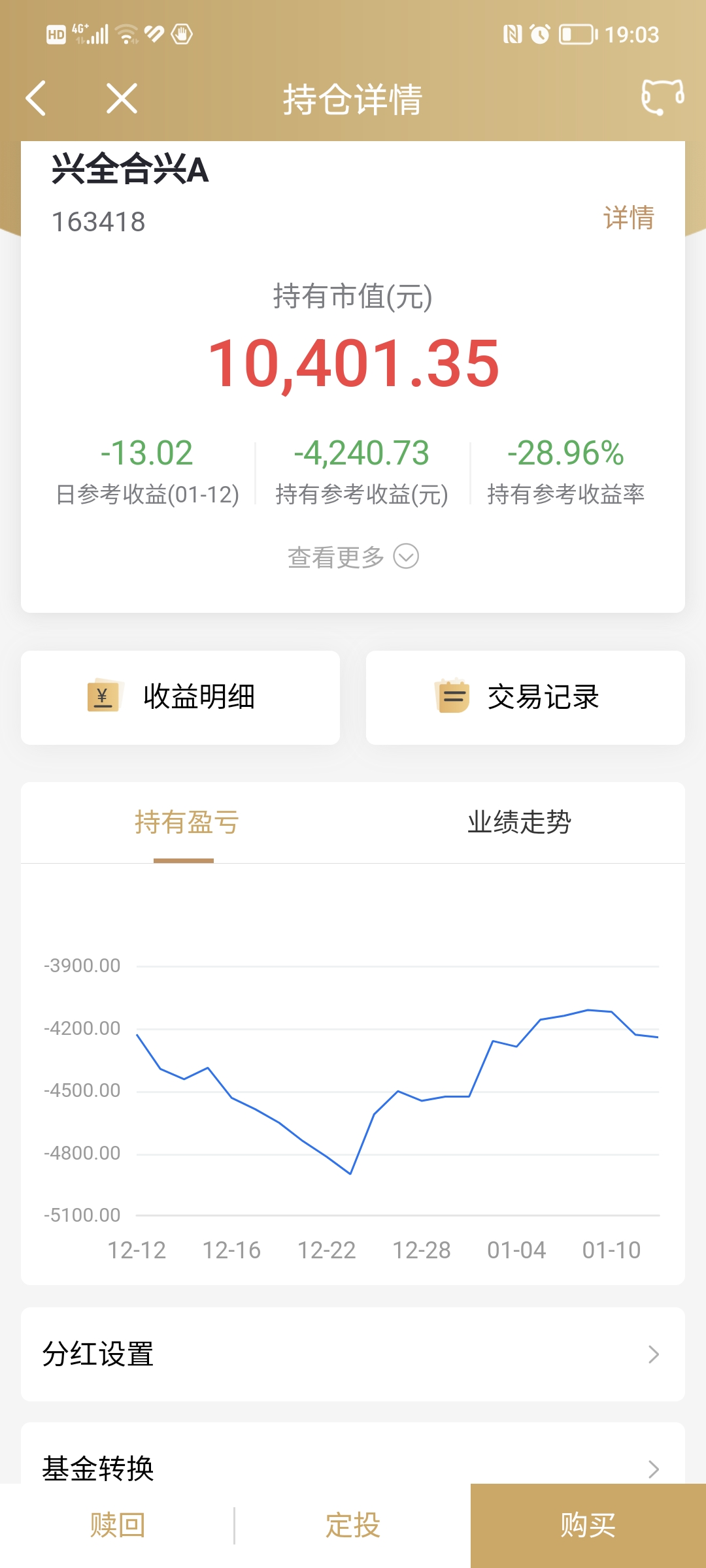Open the 详情 link for 兴全合兴A
Image resolution: width=706 pixels, height=1568 pixels.
click(x=628, y=218)
